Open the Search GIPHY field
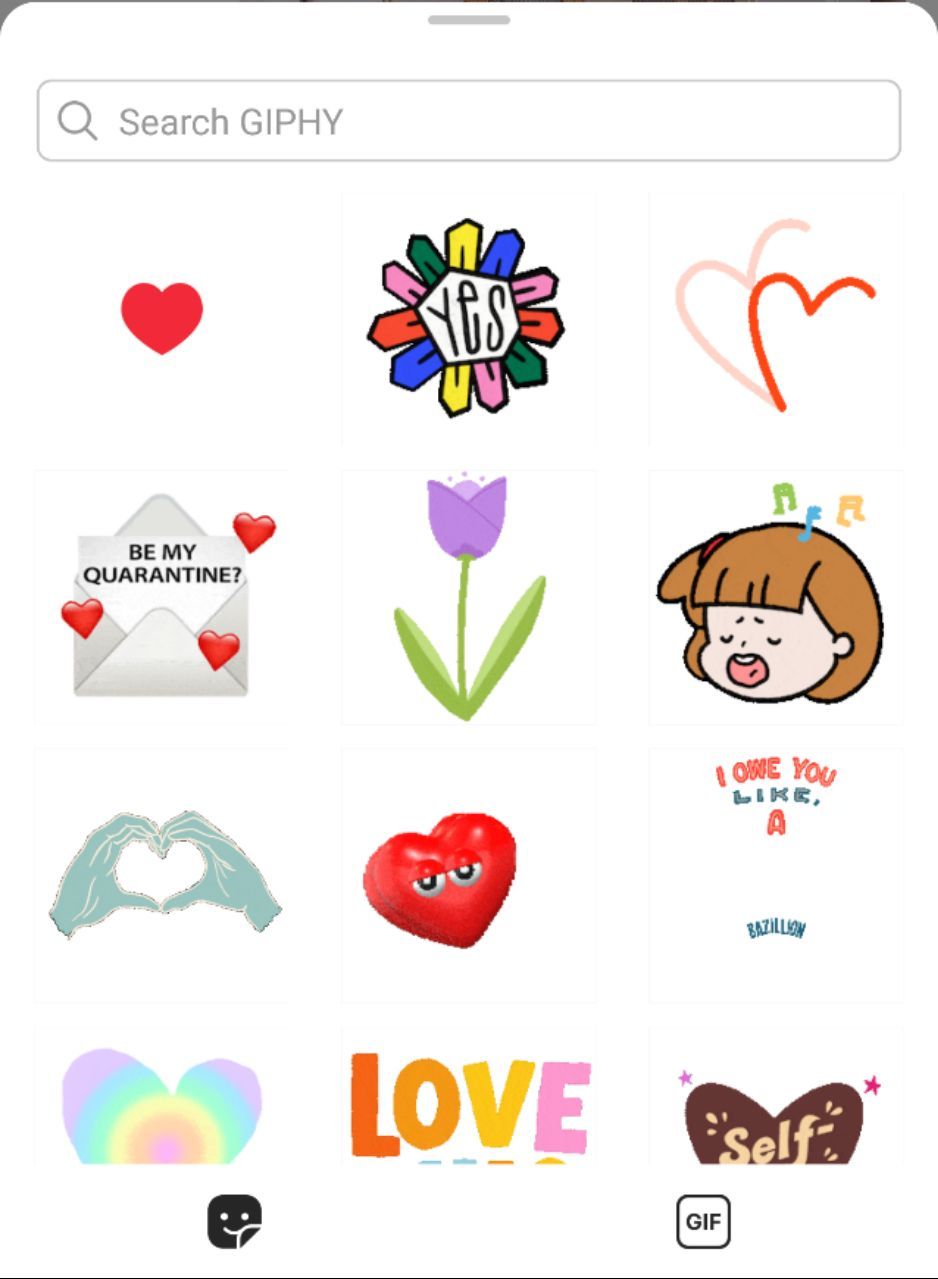 (x=468, y=121)
